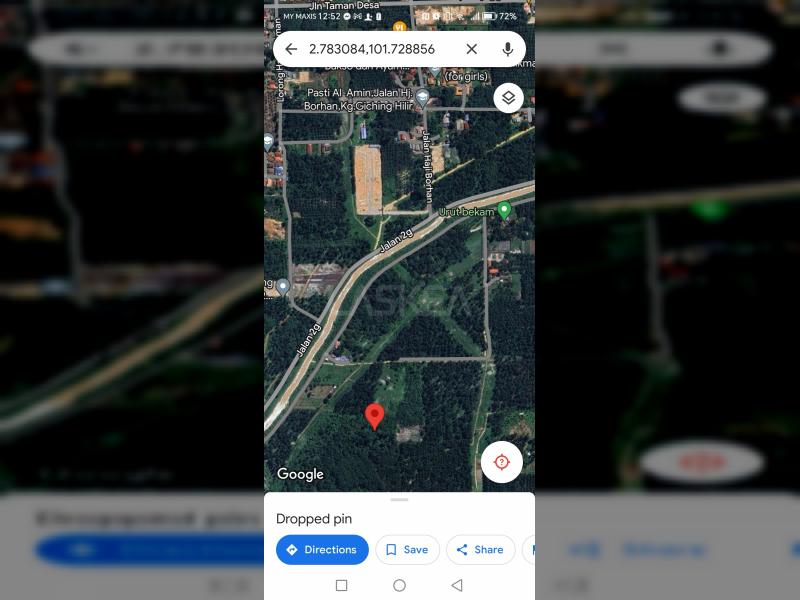This screenshot has width=800, height=600.
Task: Get directions to dropped pin
Action: point(322,550)
